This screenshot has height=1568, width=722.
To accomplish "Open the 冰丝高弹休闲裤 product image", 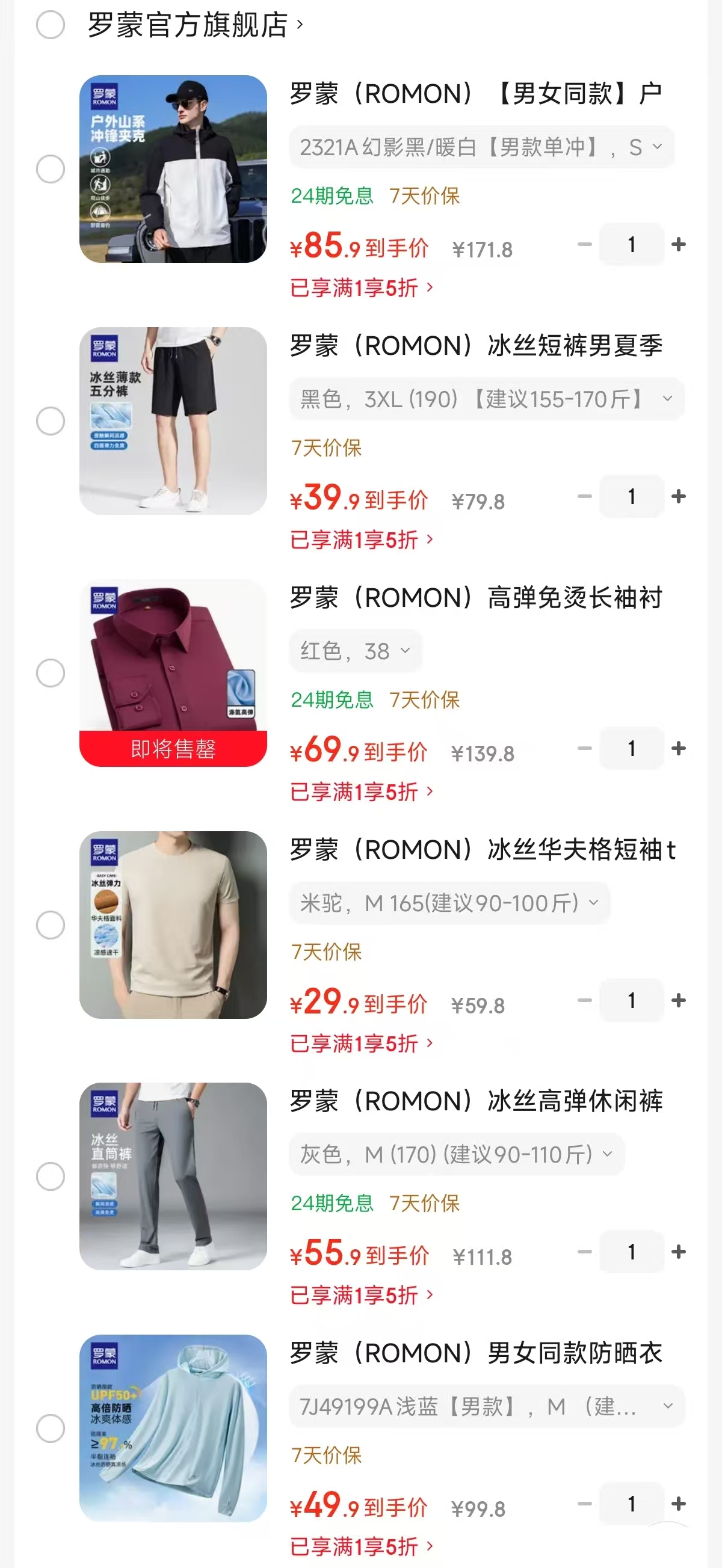I will pos(173,1176).
